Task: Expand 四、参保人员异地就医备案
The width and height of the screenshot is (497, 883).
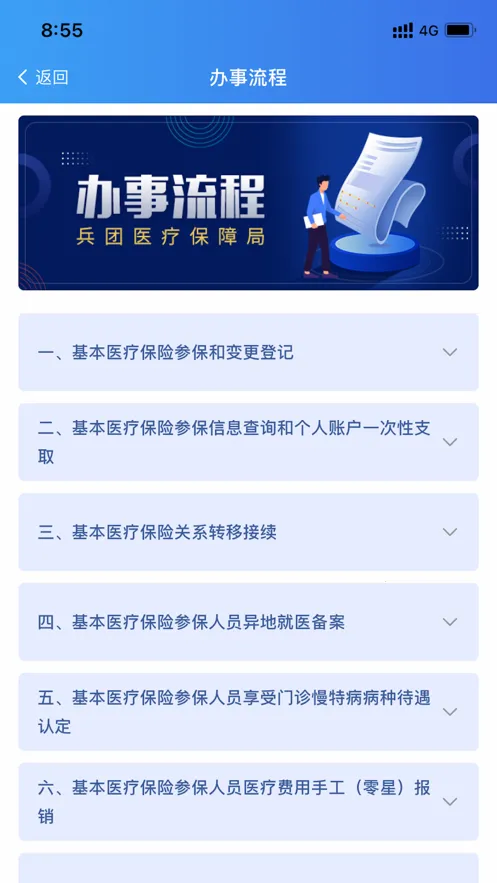Action: point(248,622)
